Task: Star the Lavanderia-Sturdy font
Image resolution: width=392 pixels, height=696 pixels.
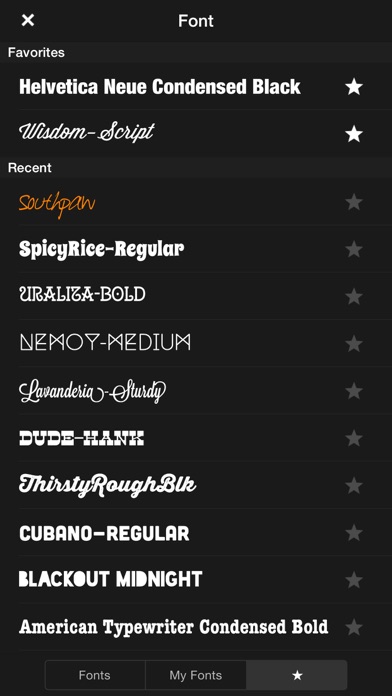Action: click(x=354, y=391)
